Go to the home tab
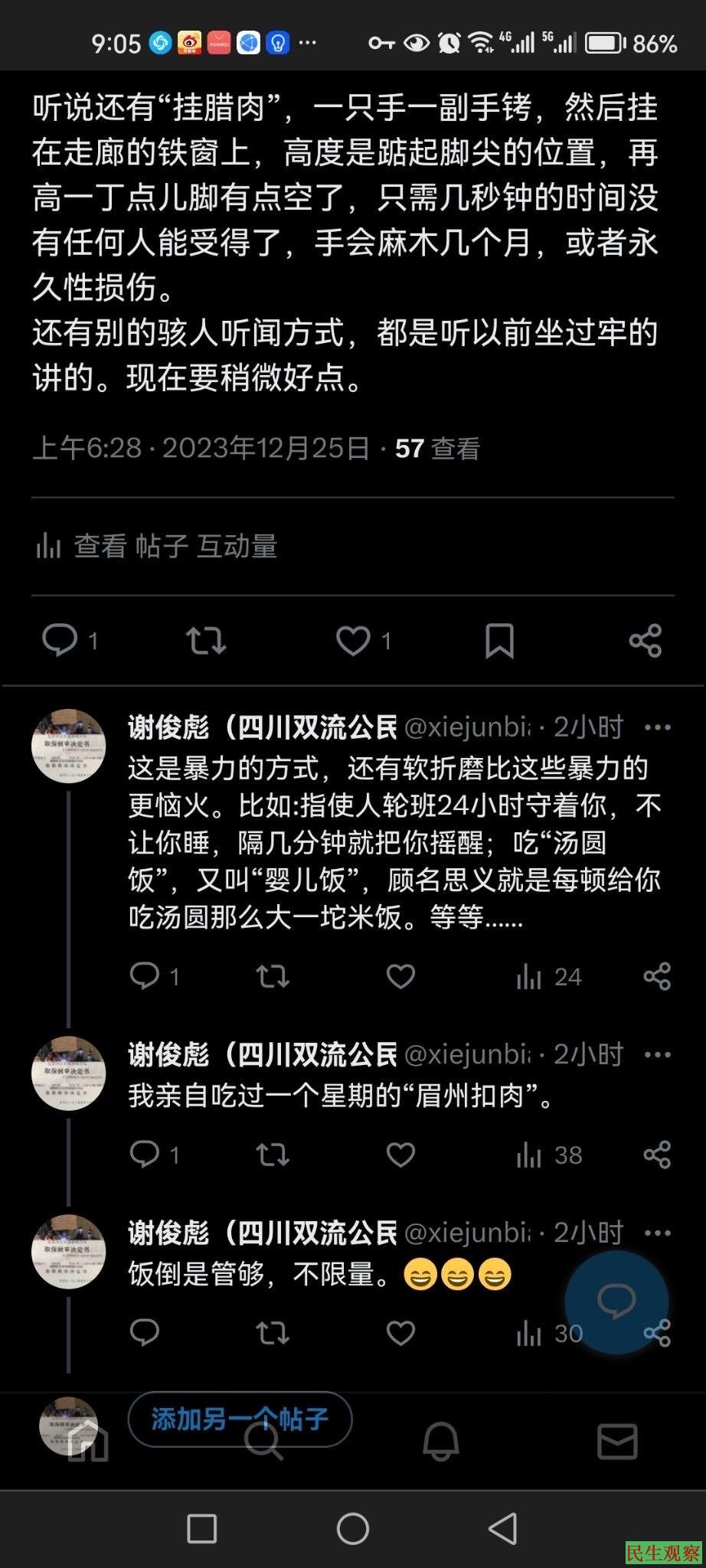This screenshot has width=706, height=1568. click(x=88, y=1442)
